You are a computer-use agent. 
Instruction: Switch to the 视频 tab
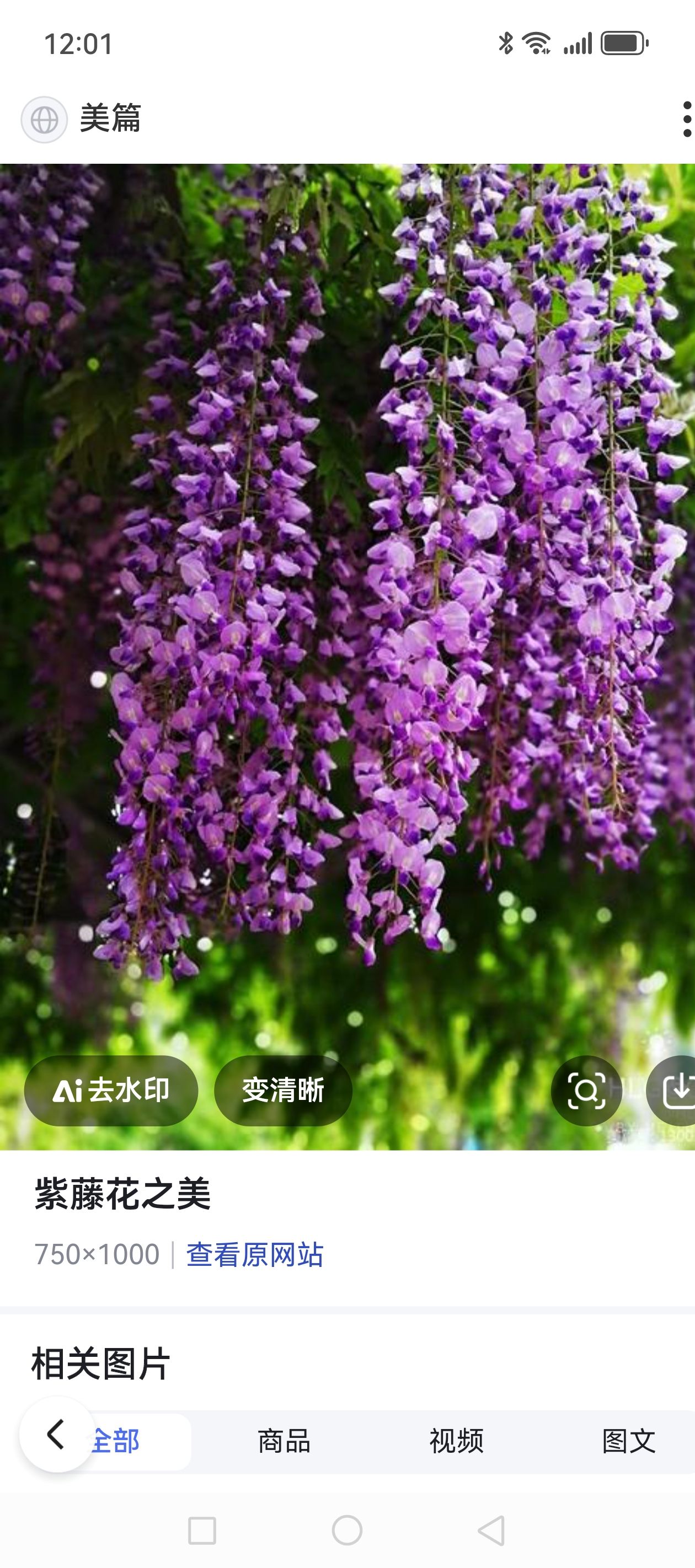point(456,1441)
